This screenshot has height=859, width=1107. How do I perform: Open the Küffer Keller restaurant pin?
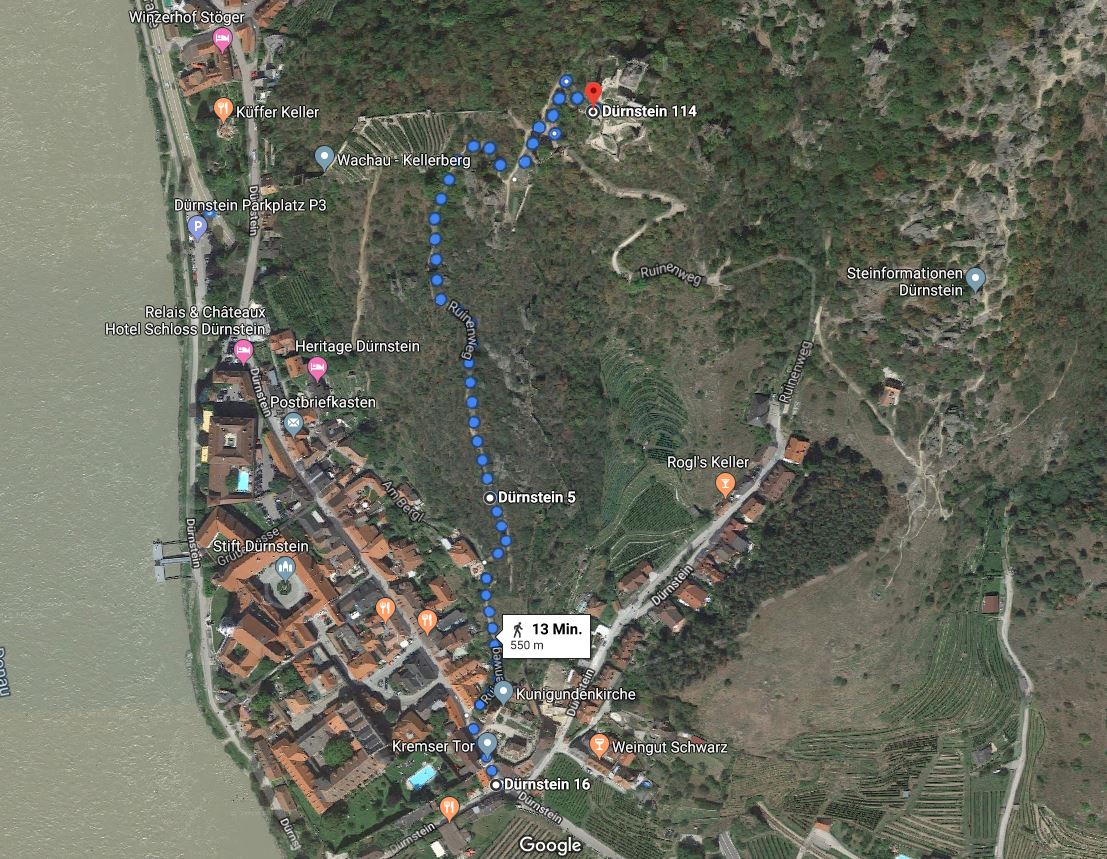tap(224, 109)
